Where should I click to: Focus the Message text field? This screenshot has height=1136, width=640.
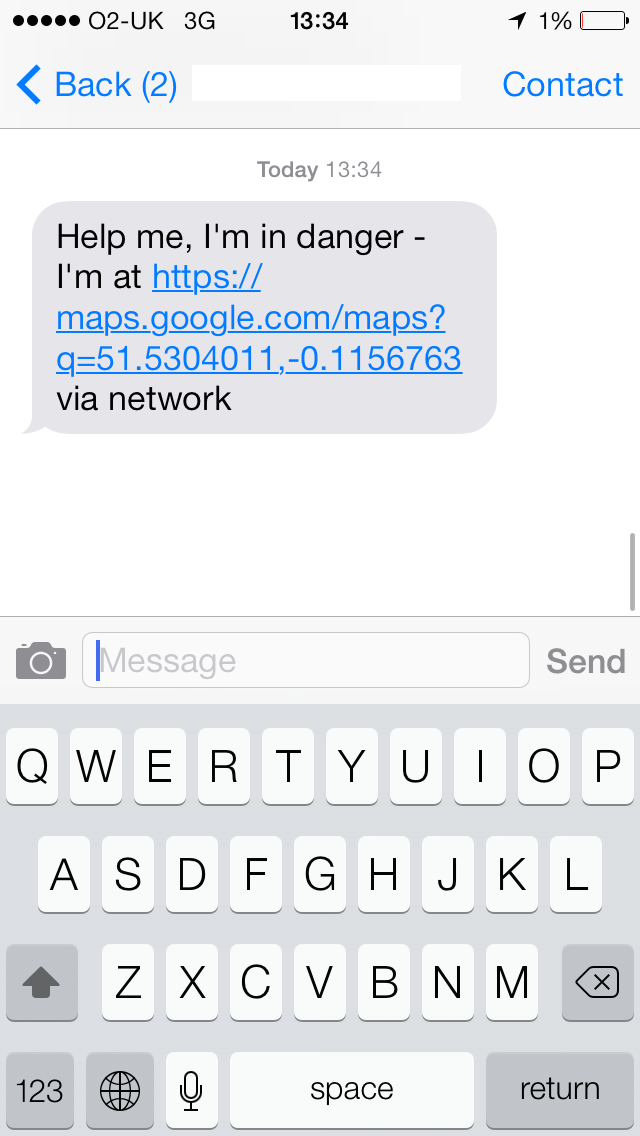tap(306, 660)
